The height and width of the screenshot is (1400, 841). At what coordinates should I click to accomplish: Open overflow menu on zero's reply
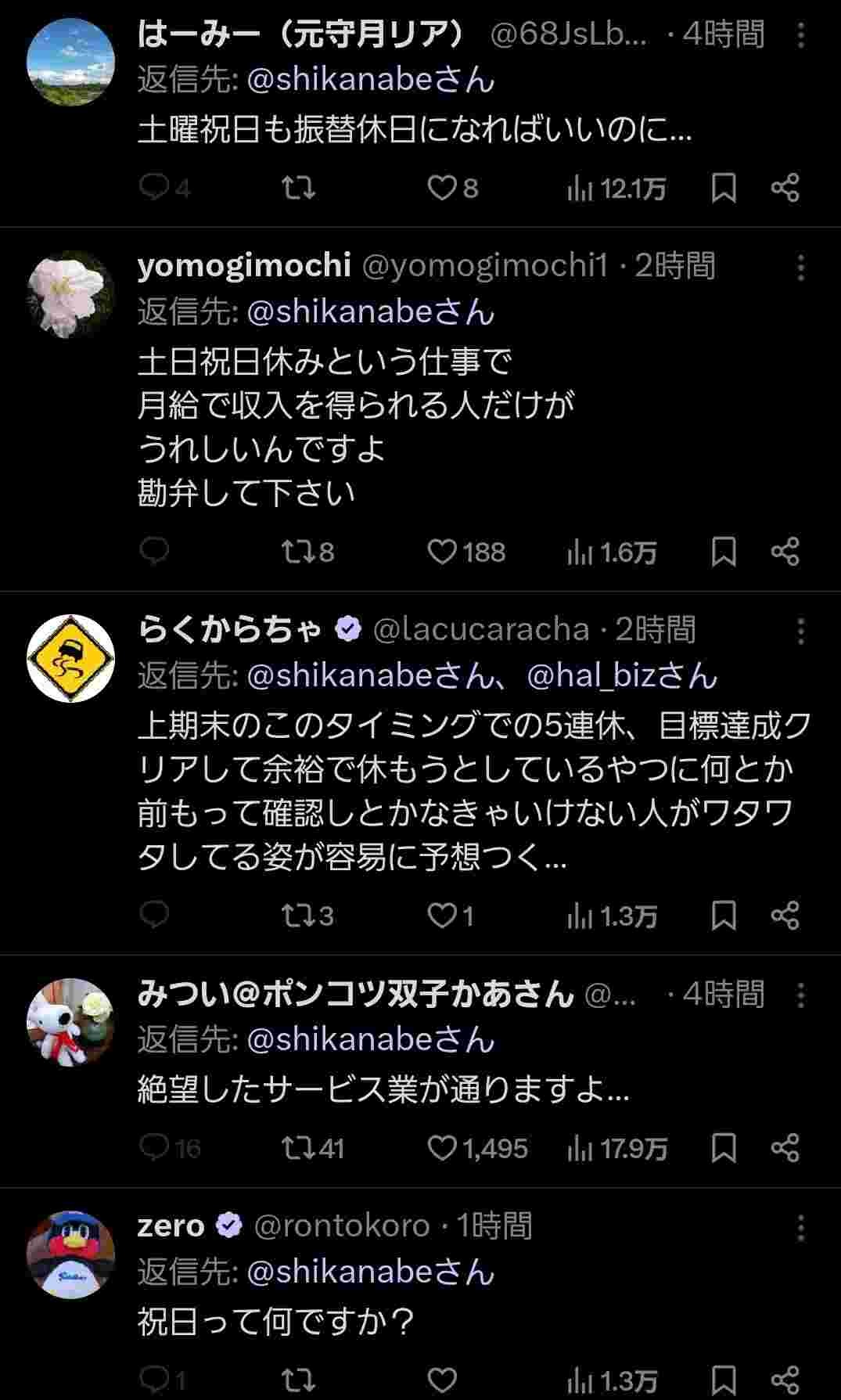(800, 1228)
